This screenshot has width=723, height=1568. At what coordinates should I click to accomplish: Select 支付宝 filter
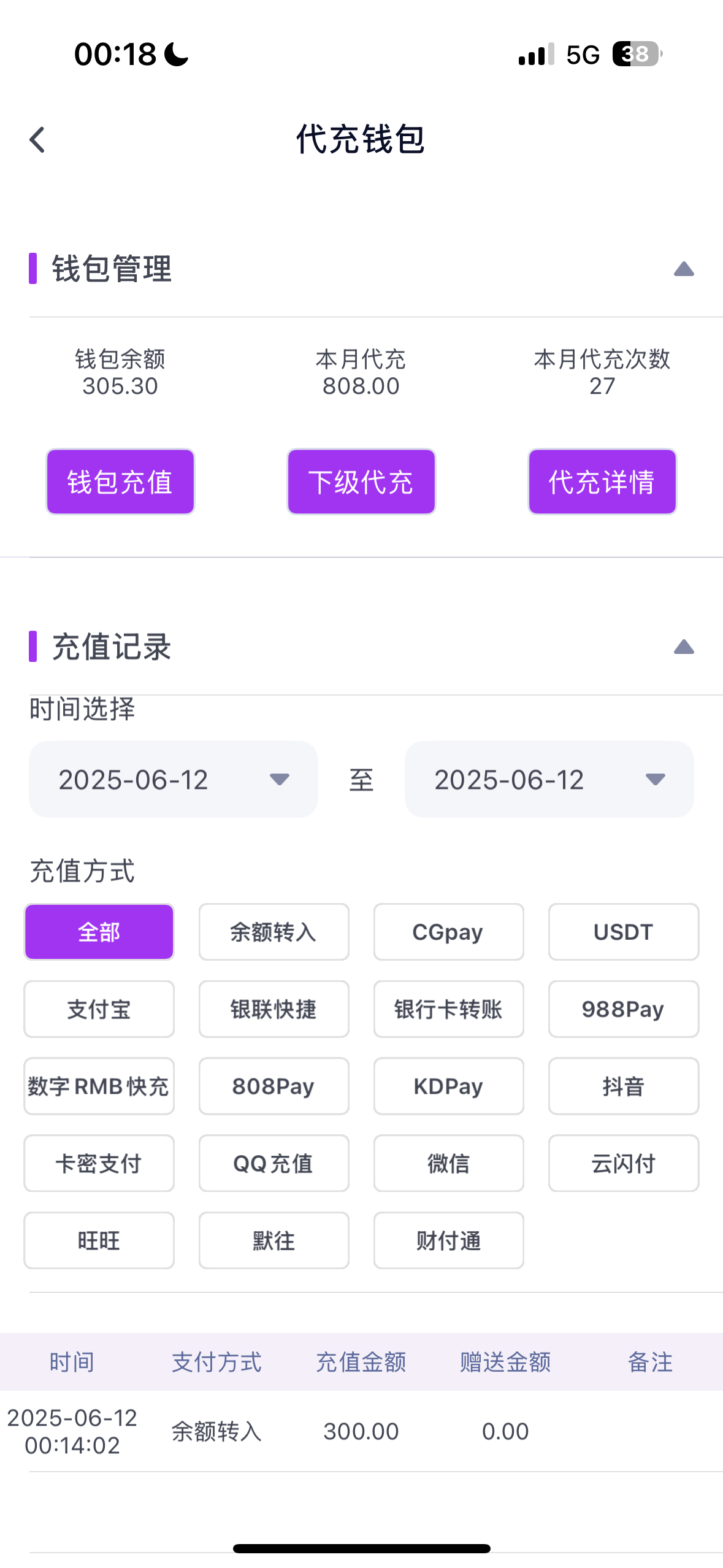(x=99, y=1009)
